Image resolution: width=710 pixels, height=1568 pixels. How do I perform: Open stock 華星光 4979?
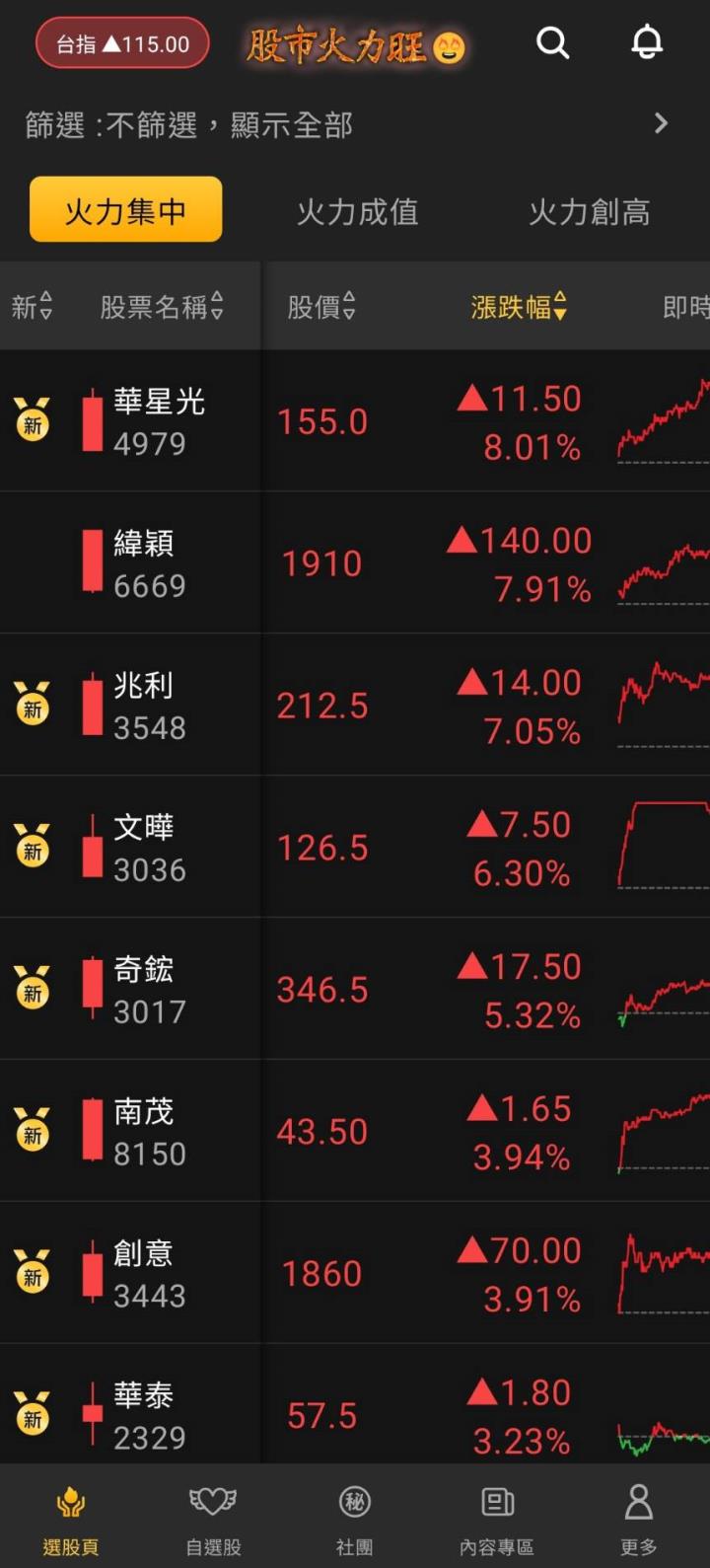click(x=159, y=421)
